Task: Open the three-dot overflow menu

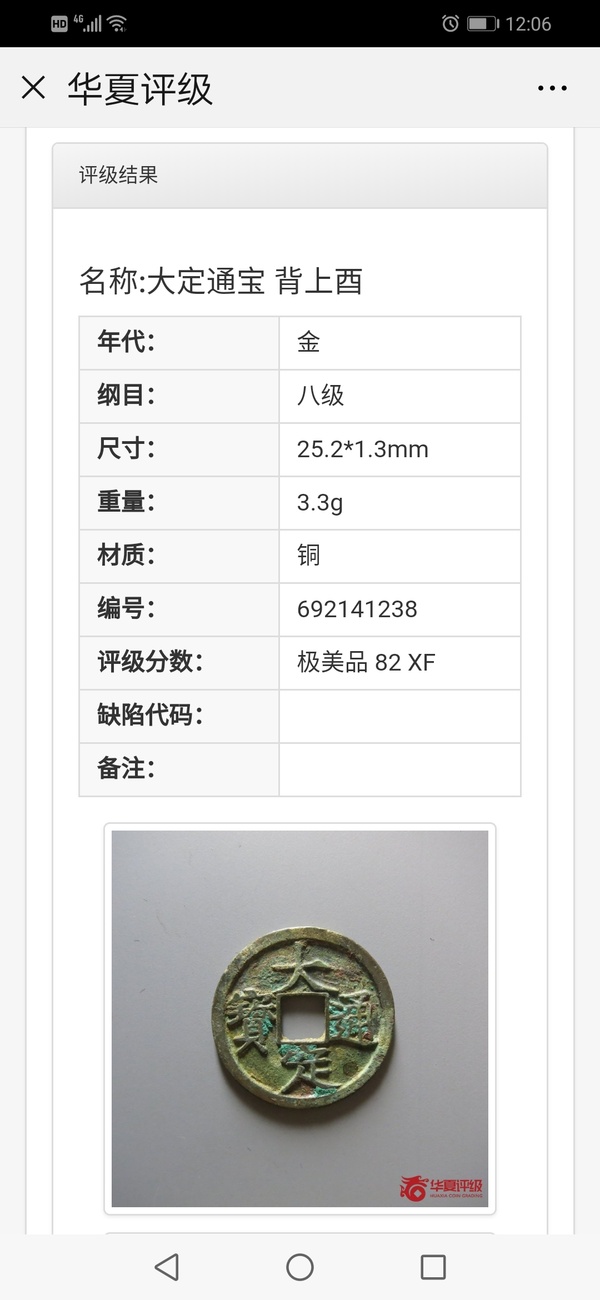Action: click(552, 89)
